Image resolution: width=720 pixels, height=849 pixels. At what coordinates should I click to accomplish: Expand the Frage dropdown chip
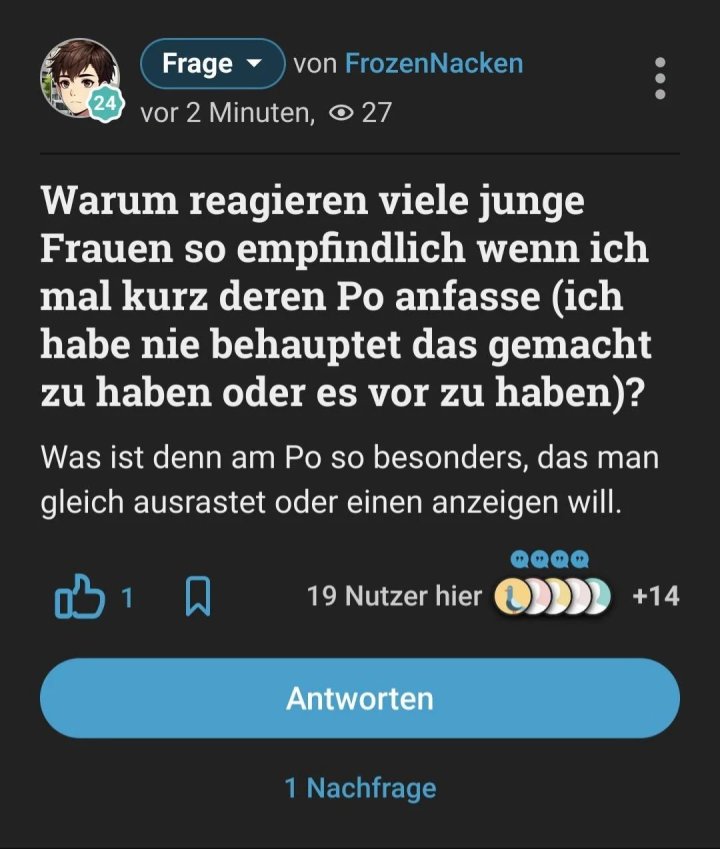pyautogui.click(x=212, y=64)
